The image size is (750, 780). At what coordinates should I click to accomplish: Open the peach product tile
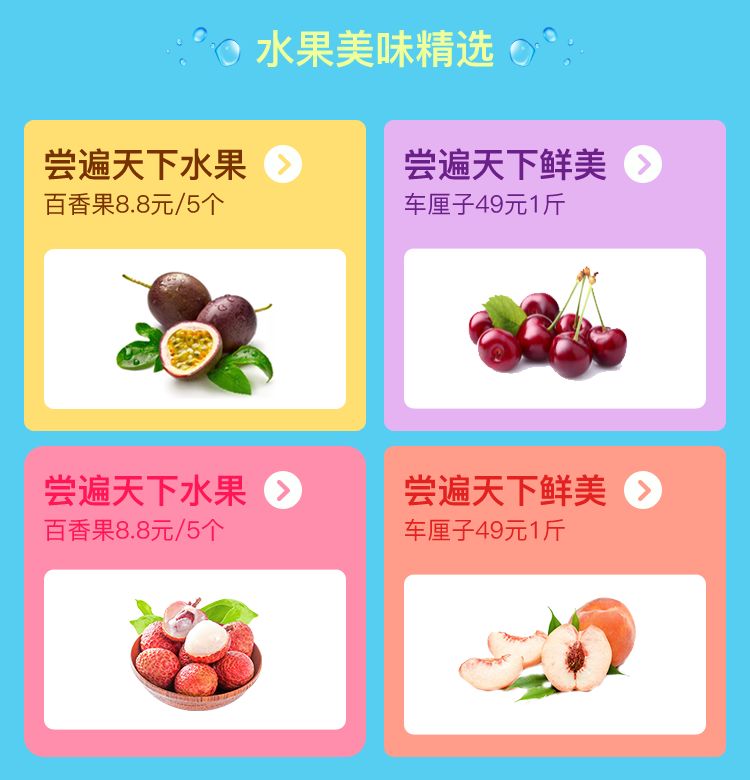[555, 654]
